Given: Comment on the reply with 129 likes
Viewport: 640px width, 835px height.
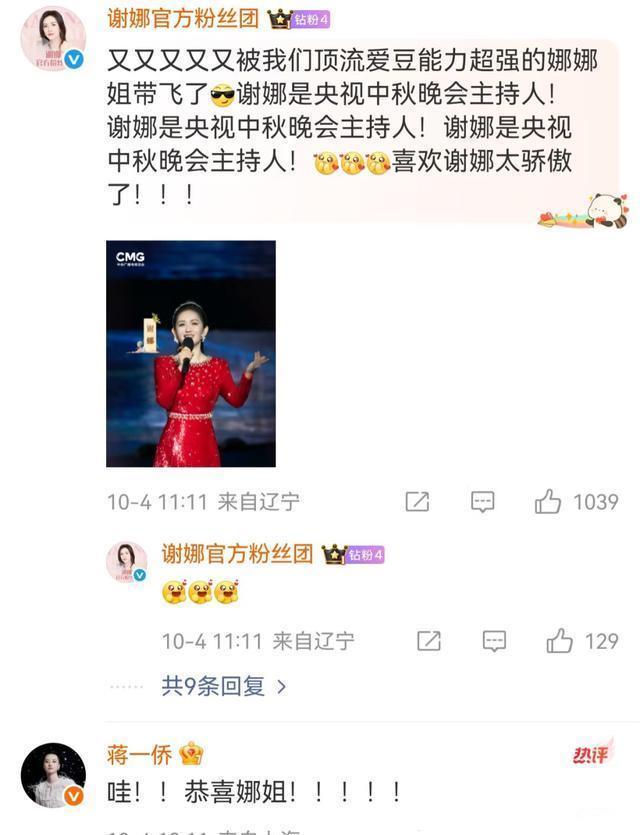Looking at the screenshot, I should pos(494,641).
